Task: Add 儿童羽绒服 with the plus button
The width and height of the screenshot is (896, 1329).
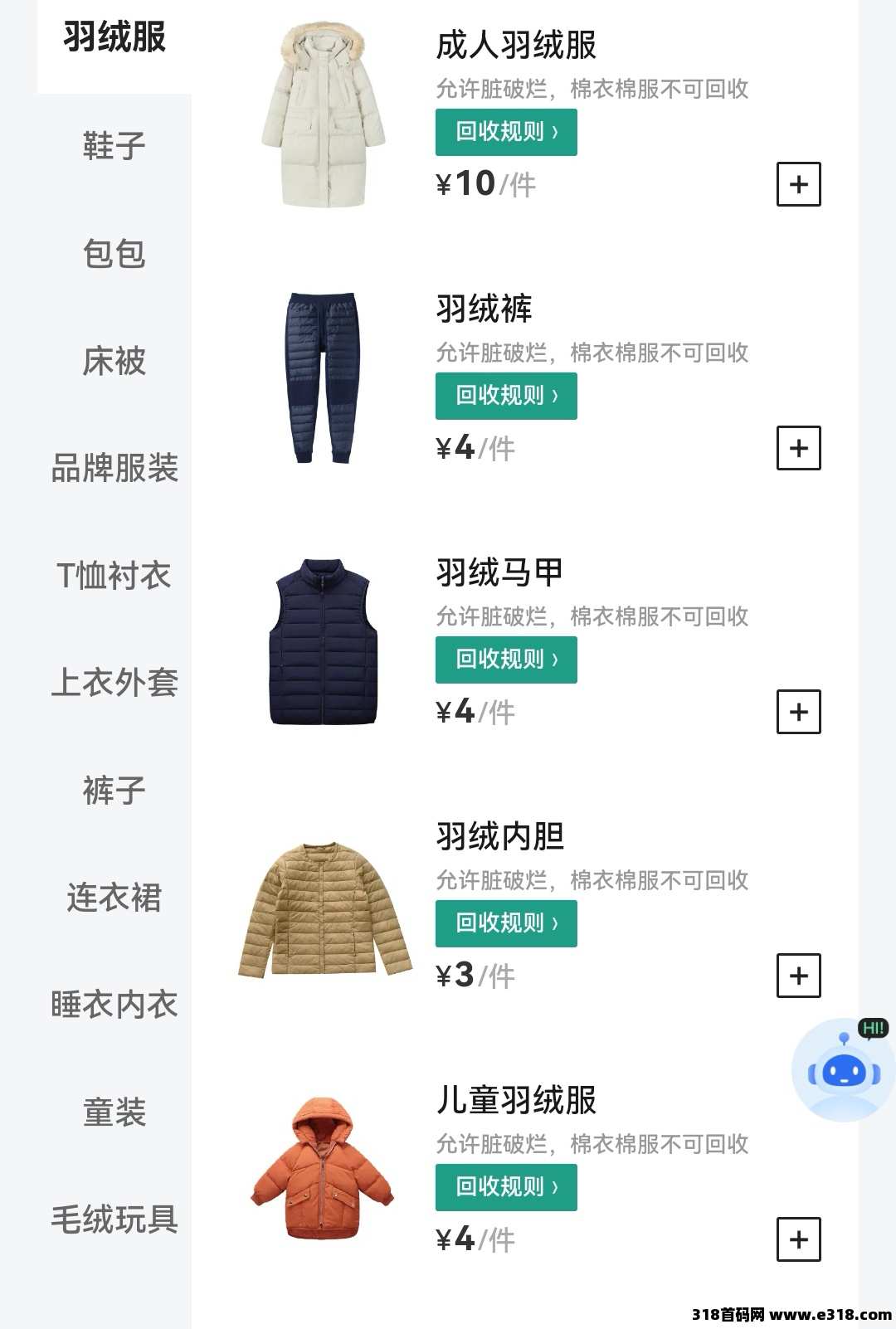Action: pos(798,1239)
